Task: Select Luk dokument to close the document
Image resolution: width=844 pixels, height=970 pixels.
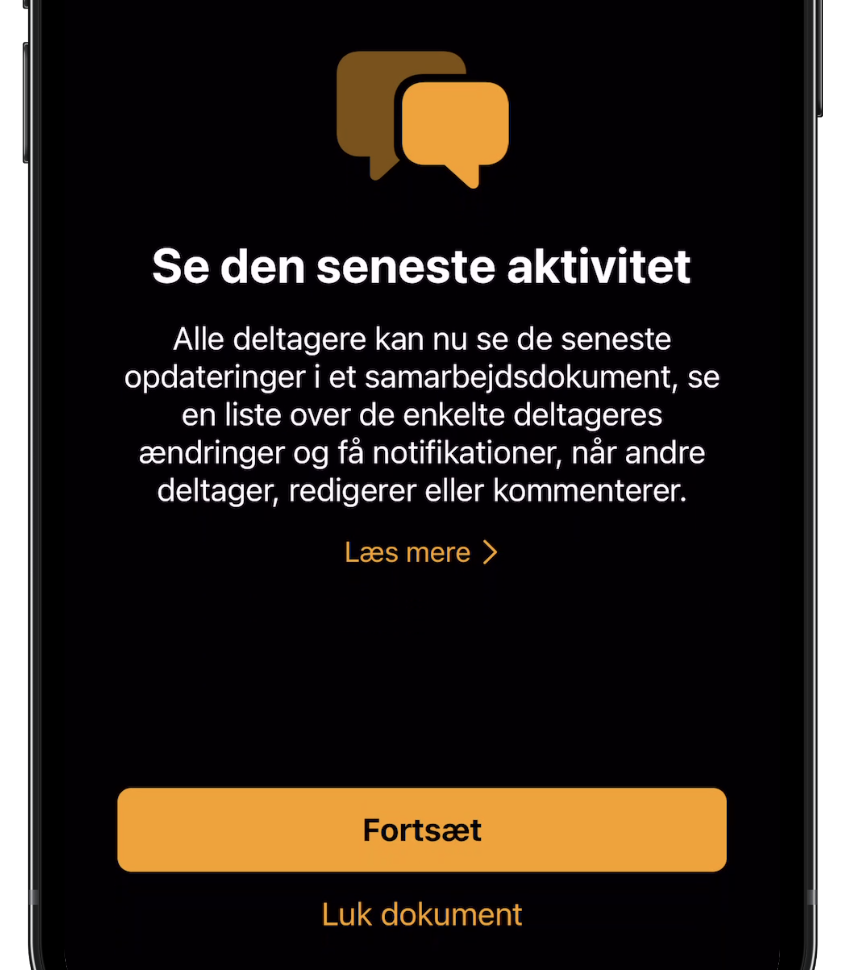Action: pyautogui.click(x=421, y=913)
